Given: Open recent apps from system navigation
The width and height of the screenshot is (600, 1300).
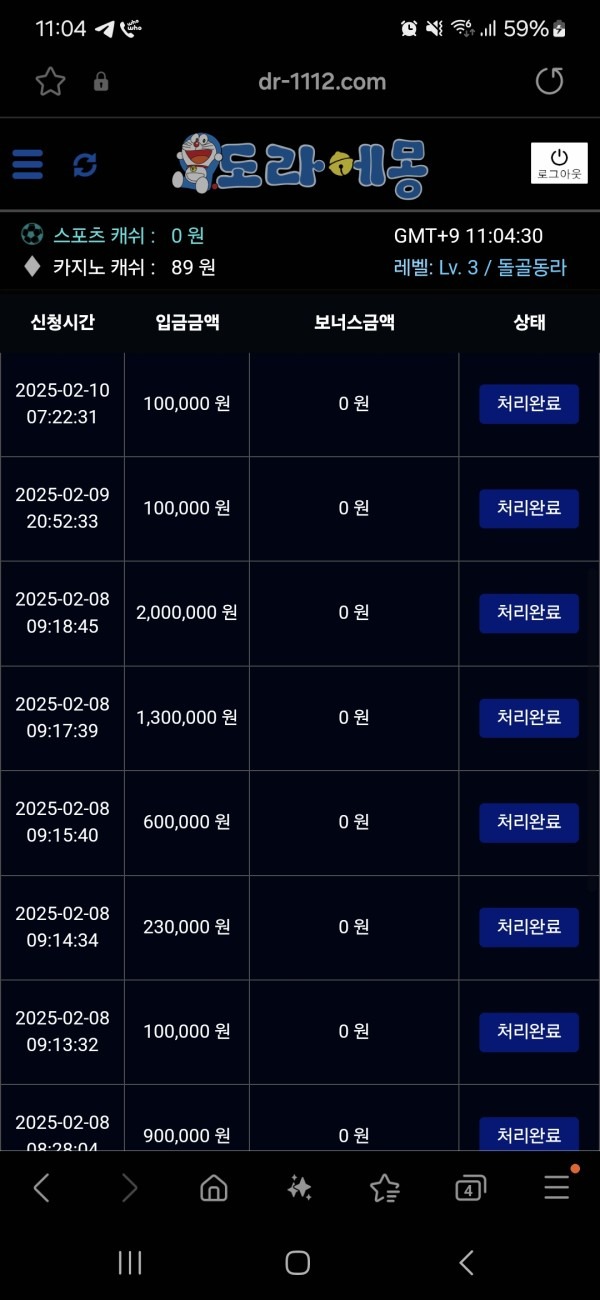Looking at the screenshot, I should (x=130, y=1263).
